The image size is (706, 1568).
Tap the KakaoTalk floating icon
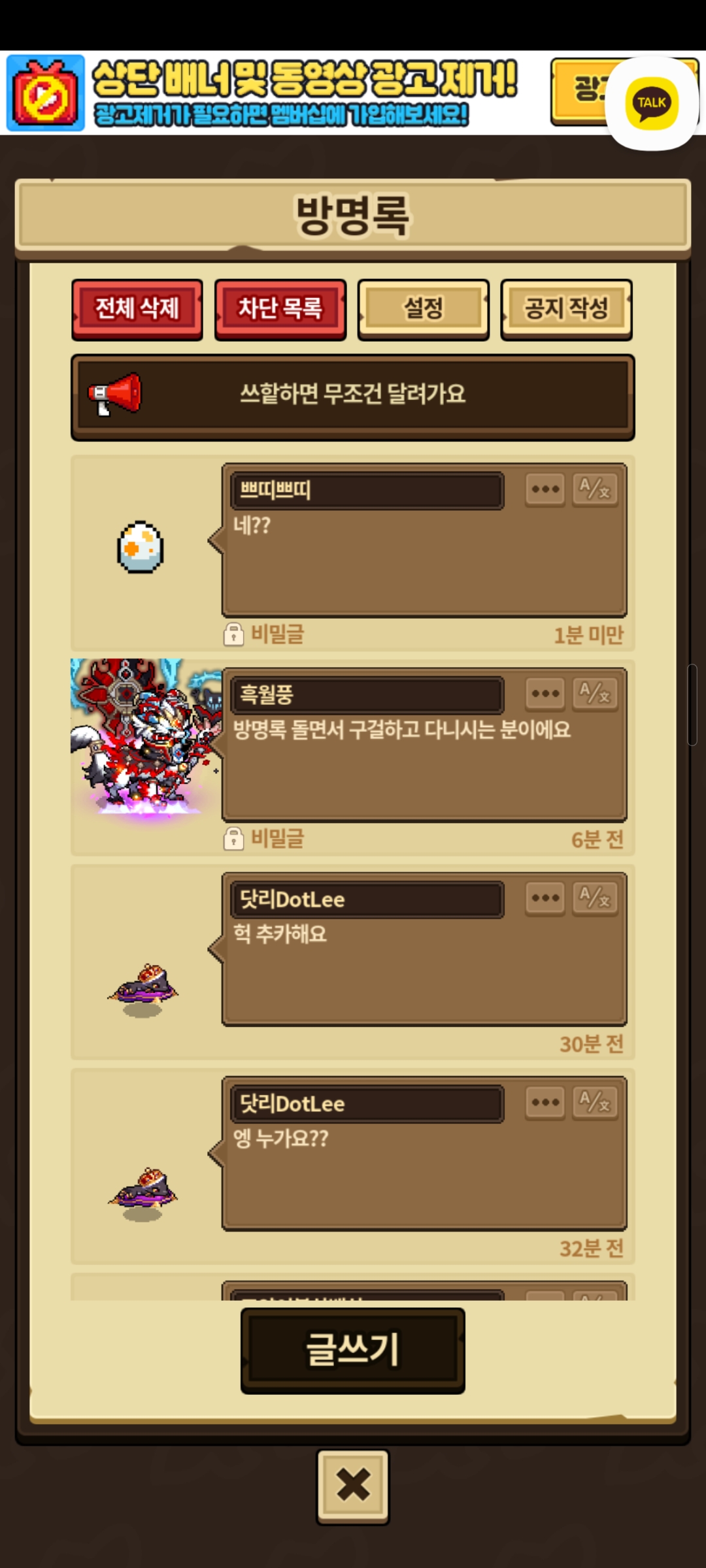point(652,103)
